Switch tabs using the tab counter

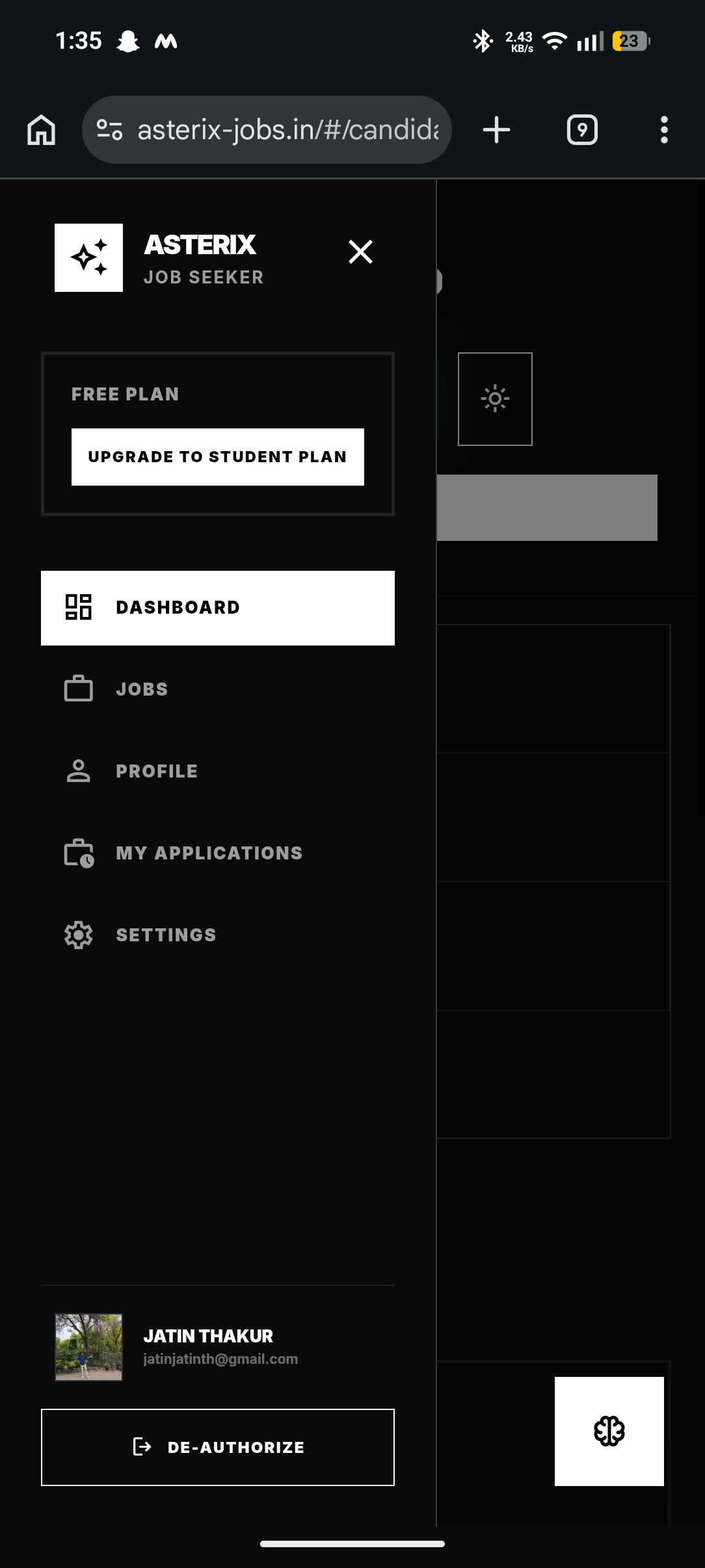coord(581,129)
